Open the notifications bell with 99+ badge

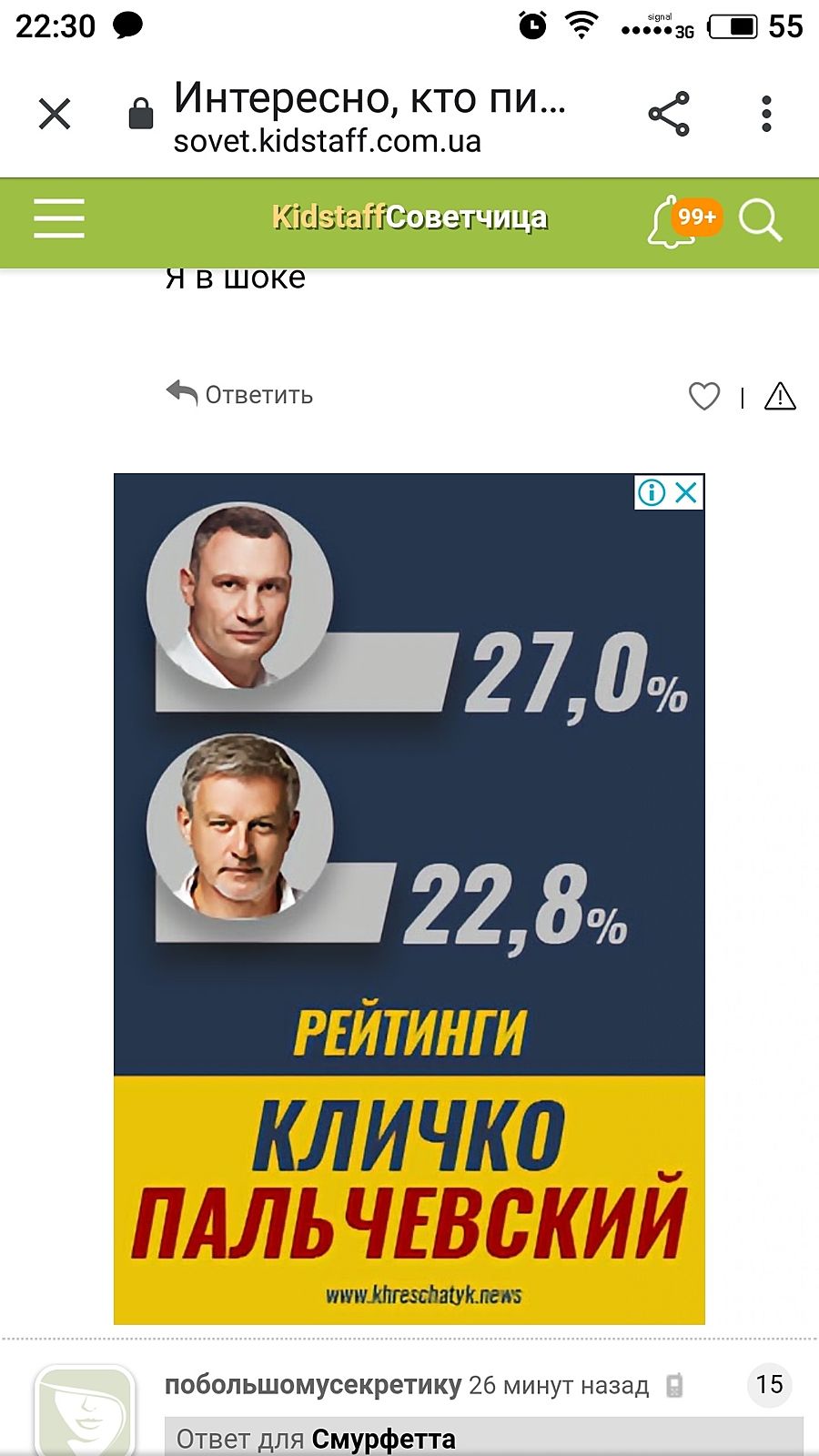point(672,221)
